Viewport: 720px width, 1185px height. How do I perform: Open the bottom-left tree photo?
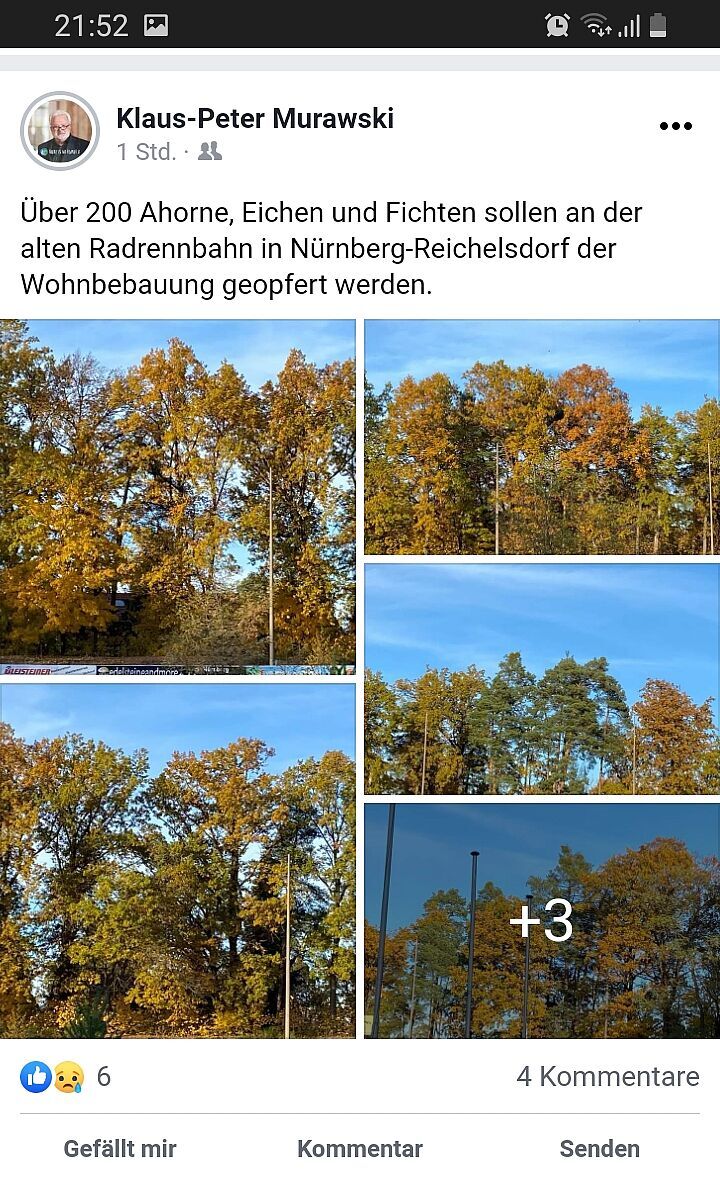click(177, 860)
